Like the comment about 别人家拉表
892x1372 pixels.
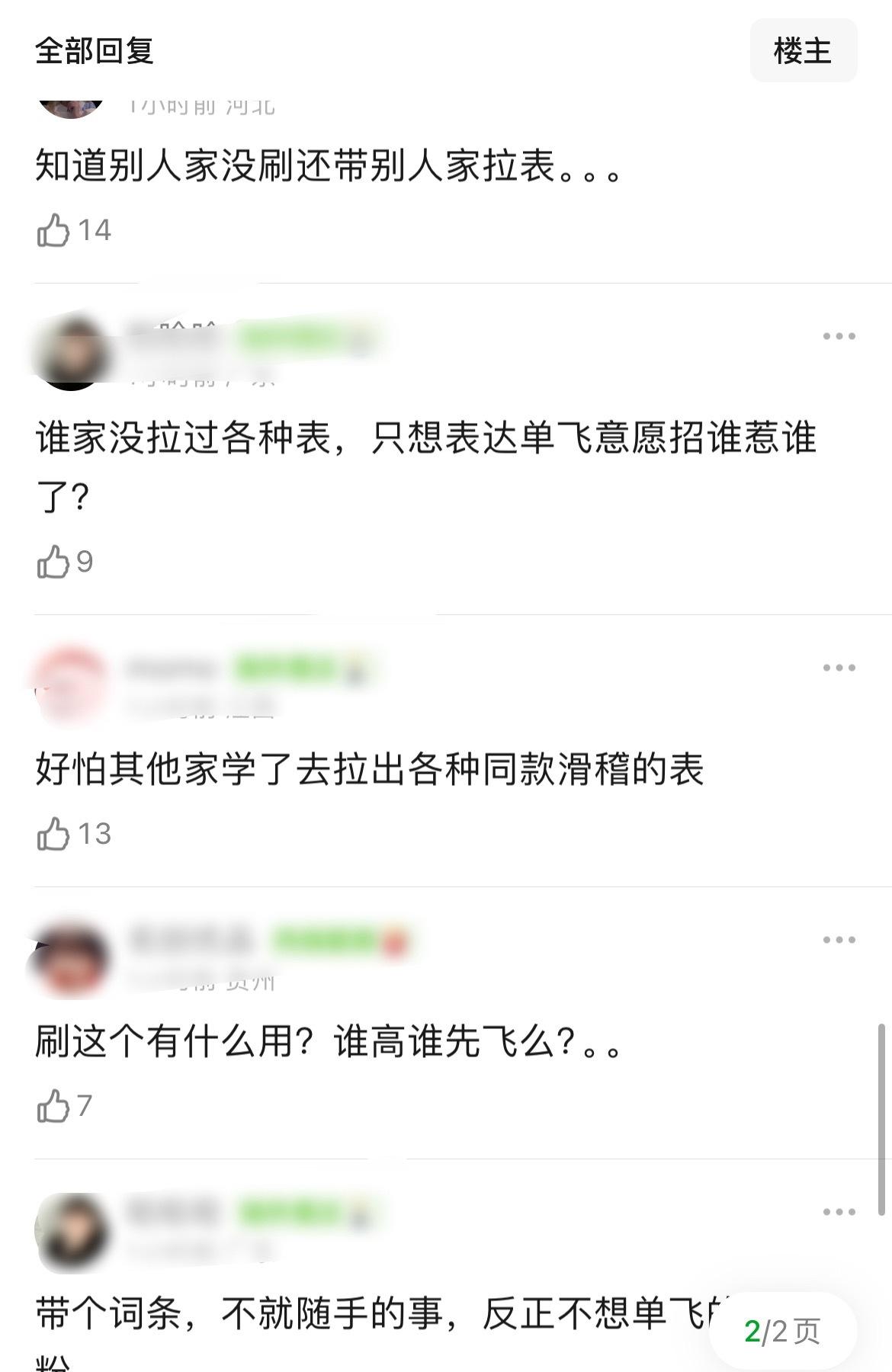point(53,230)
